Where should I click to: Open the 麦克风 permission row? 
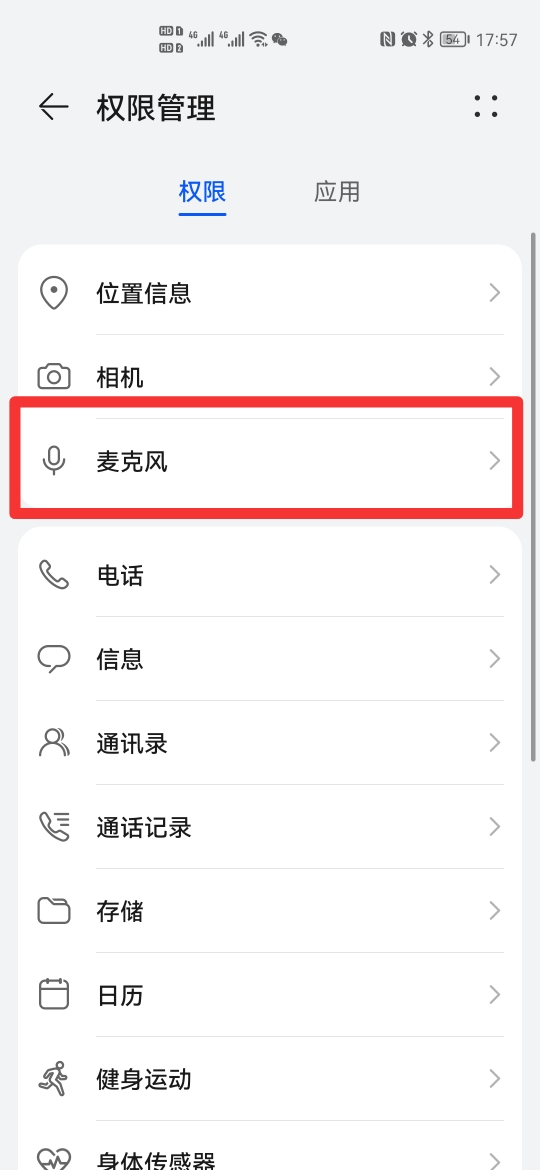(270, 460)
